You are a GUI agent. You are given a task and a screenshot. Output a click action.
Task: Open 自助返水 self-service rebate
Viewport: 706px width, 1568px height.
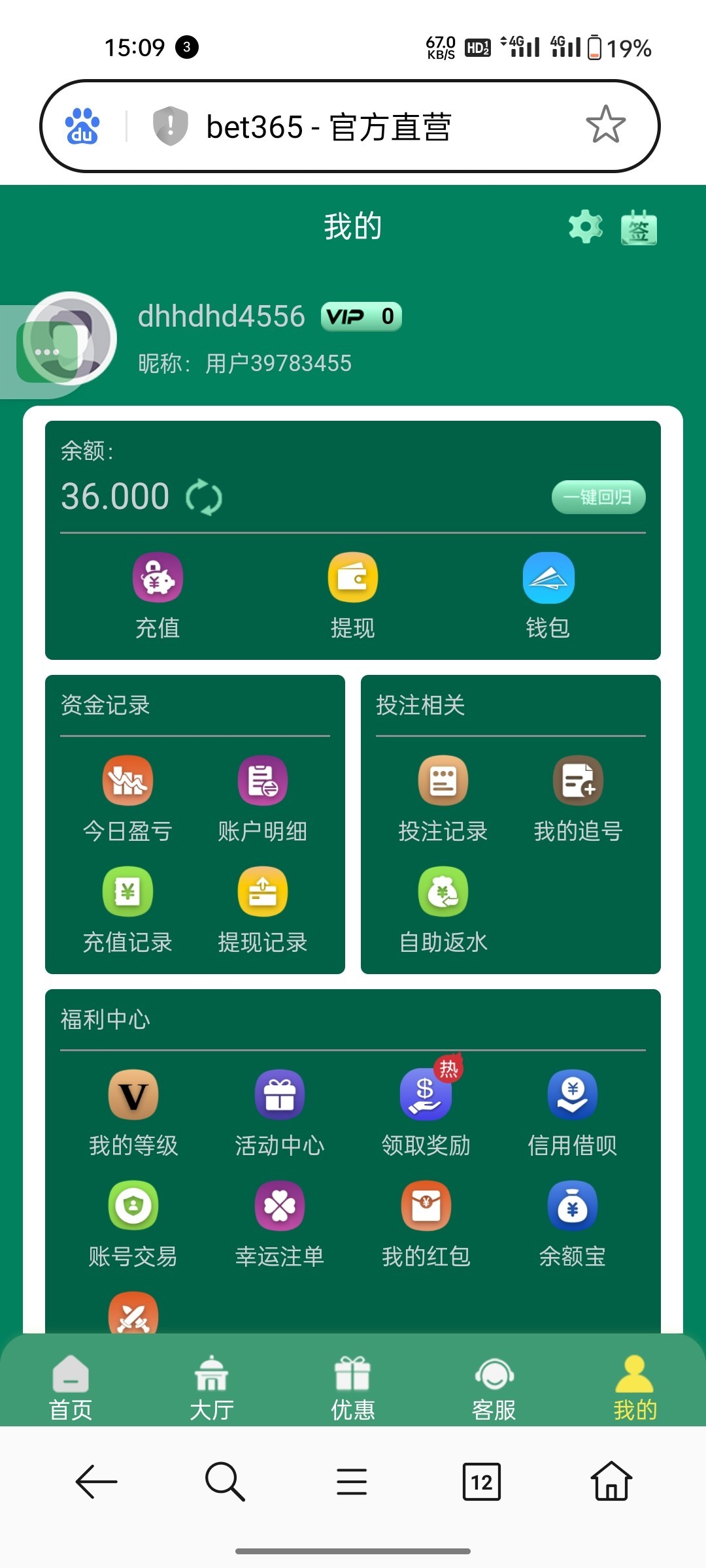[443, 909]
